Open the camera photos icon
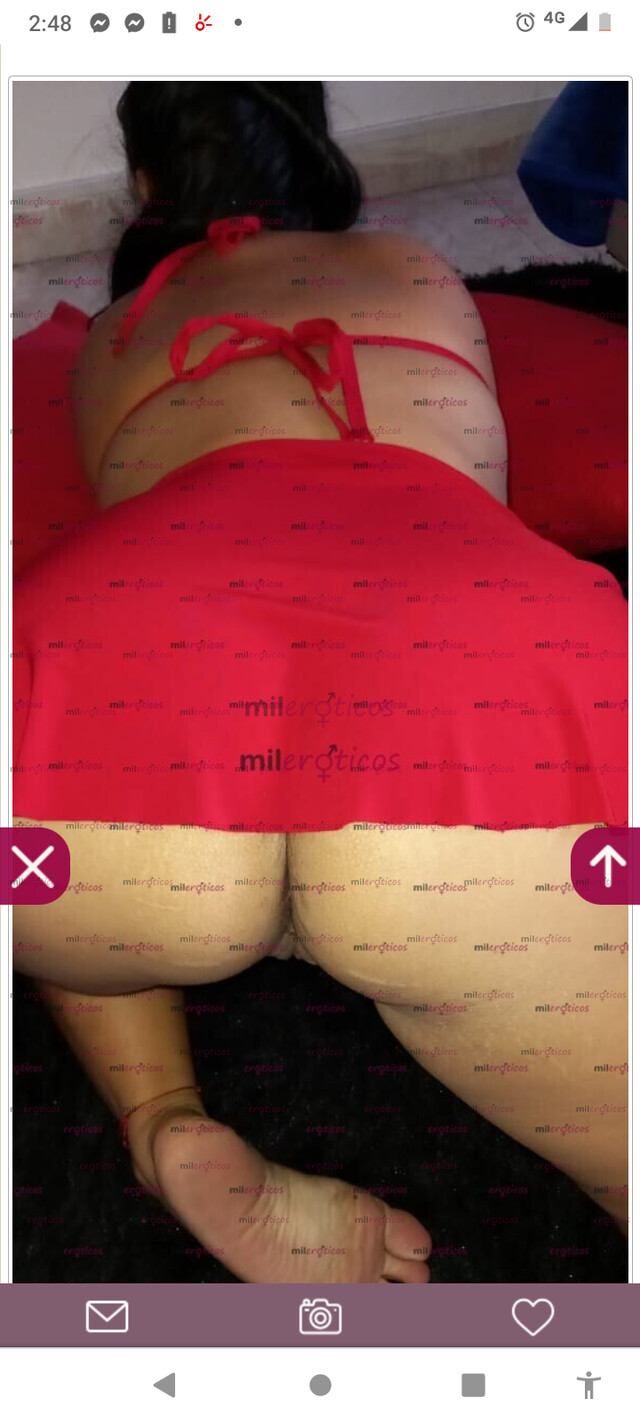The image size is (640, 1422). (x=320, y=1316)
